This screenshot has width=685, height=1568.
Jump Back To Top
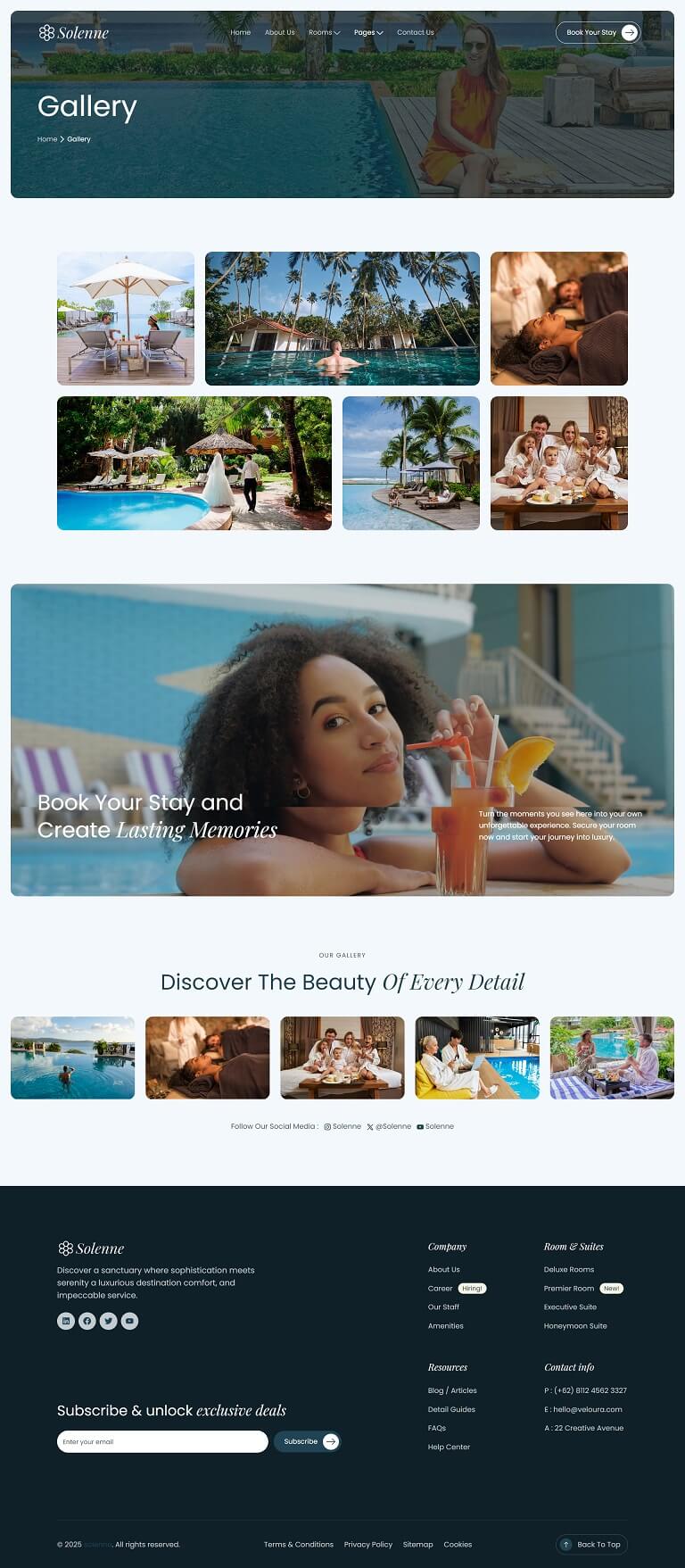pyautogui.click(x=591, y=1544)
